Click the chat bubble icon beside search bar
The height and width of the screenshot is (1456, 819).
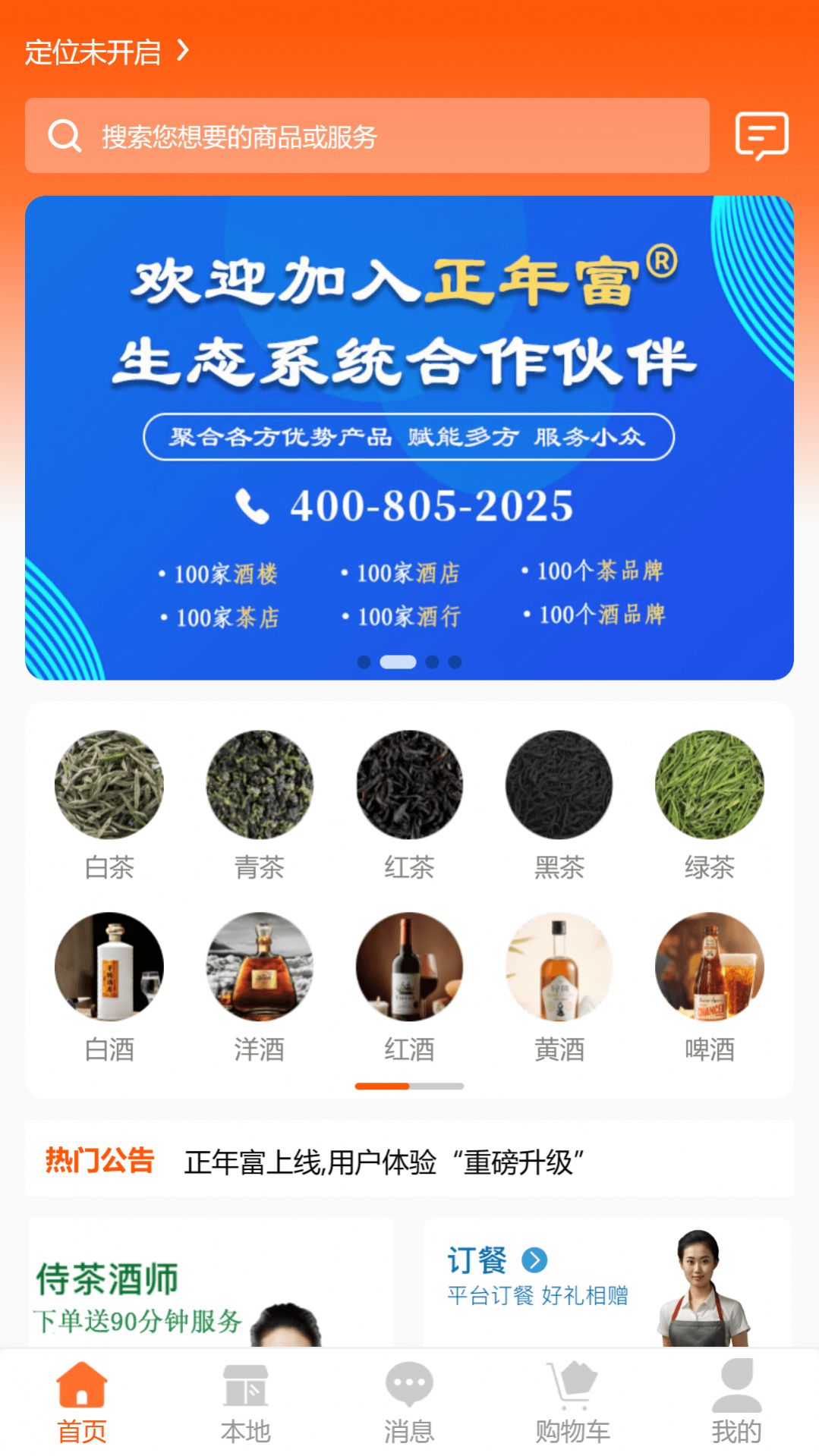click(763, 135)
